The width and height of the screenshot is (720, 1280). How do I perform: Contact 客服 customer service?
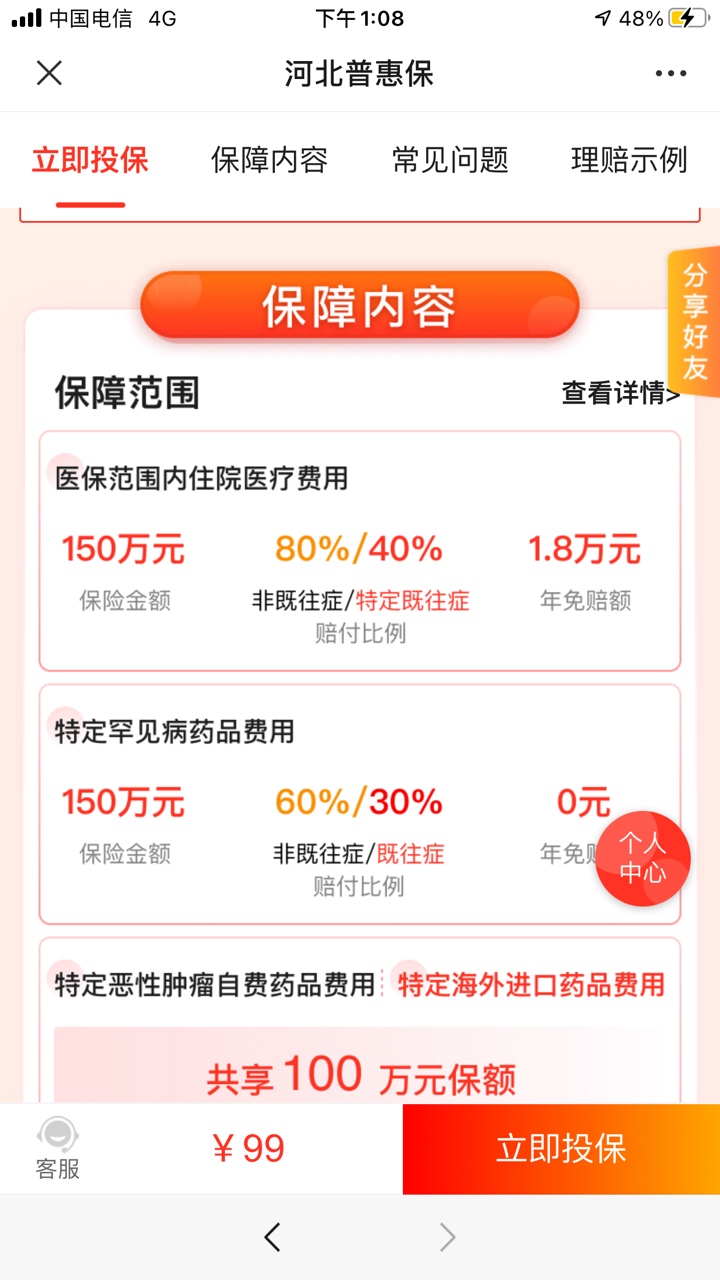(58, 1149)
